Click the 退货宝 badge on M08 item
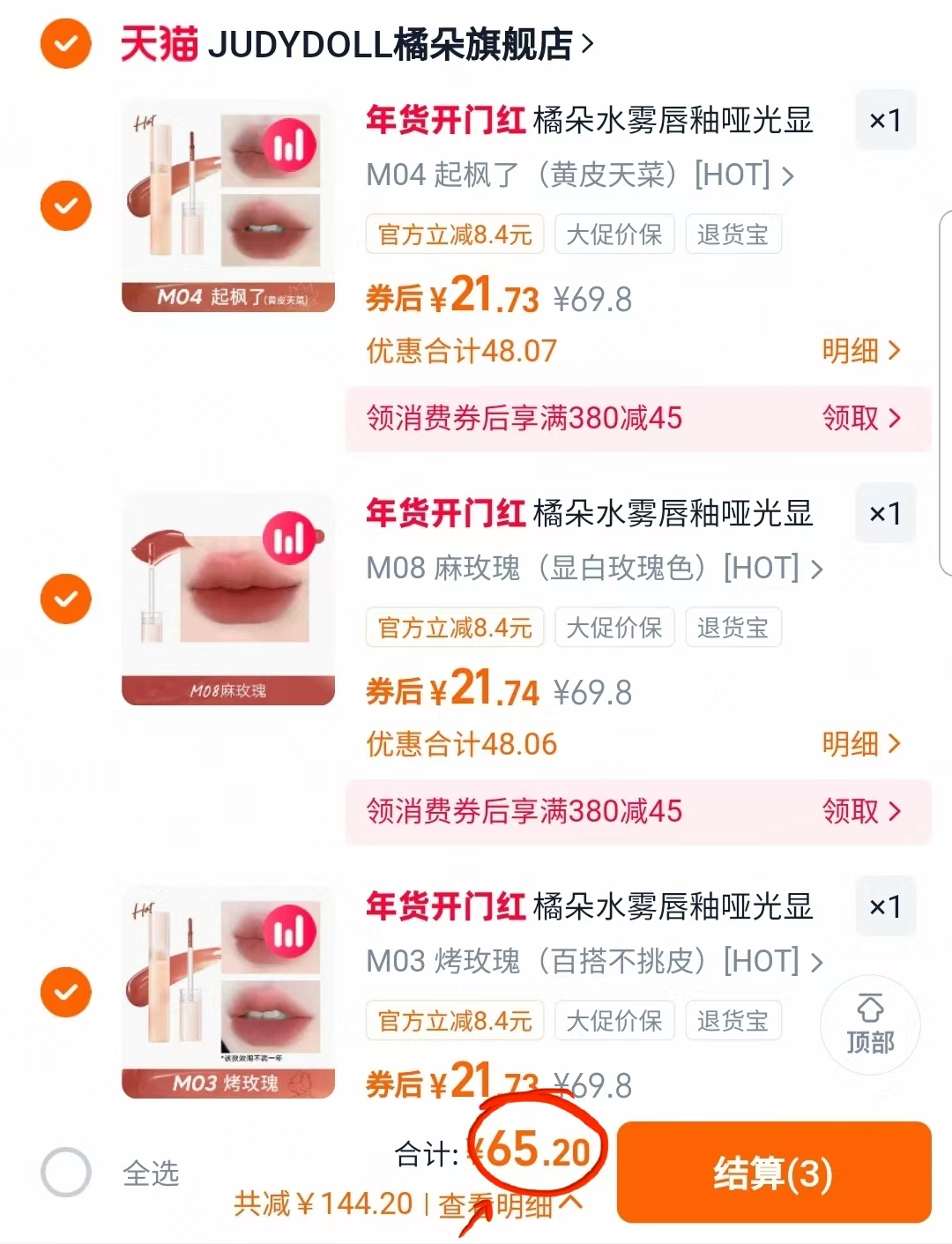 click(x=733, y=627)
